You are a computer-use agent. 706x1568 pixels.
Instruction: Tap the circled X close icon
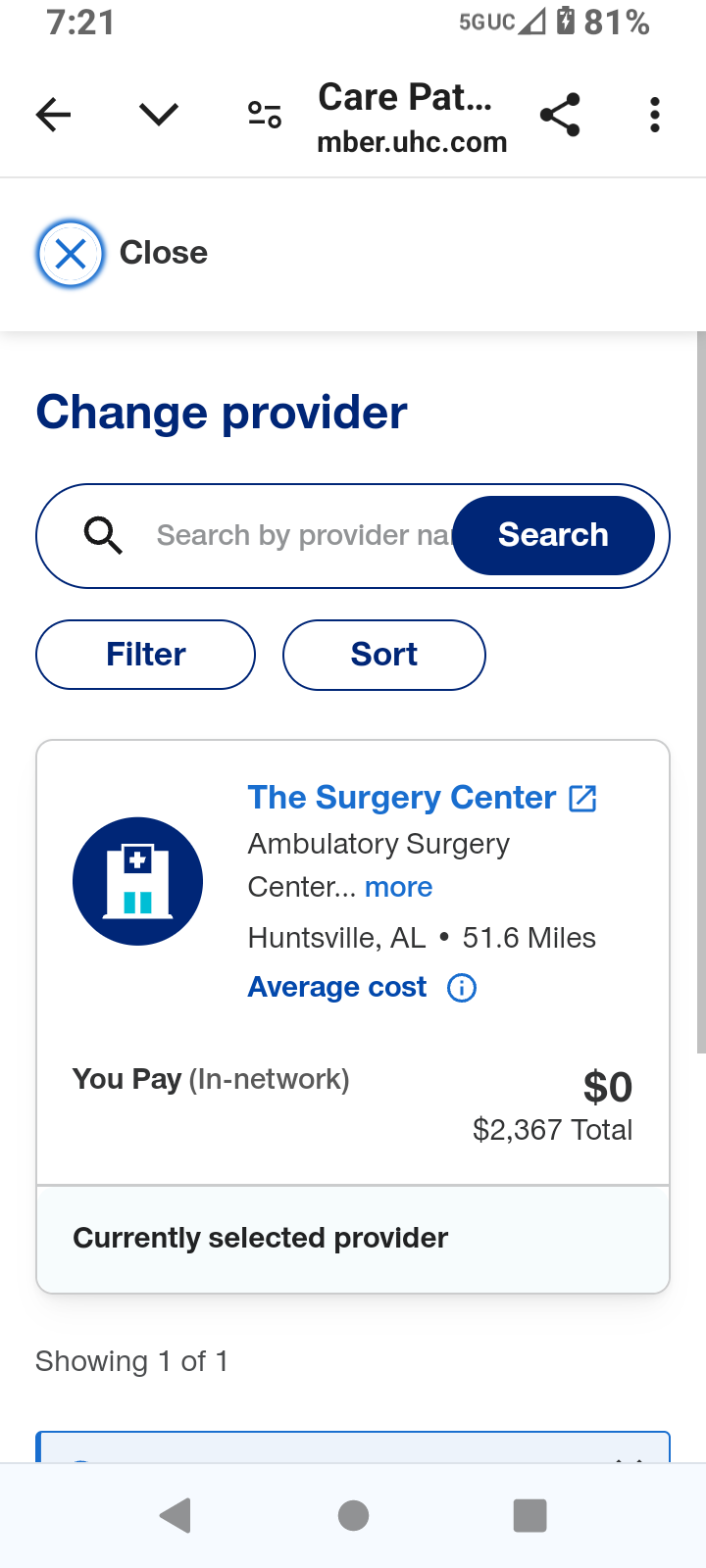click(x=69, y=253)
